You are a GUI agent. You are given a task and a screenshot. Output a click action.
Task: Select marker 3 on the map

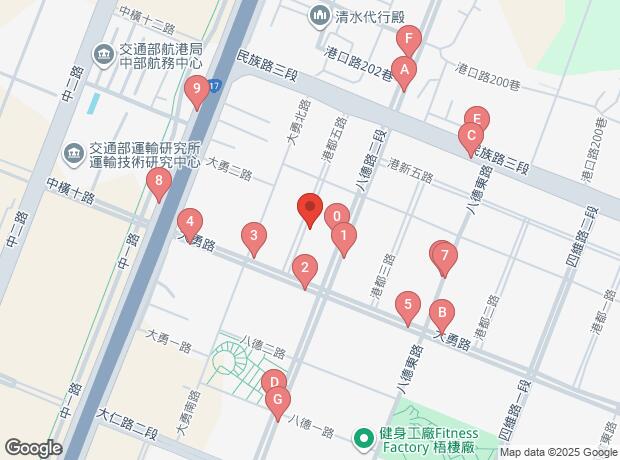tap(255, 238)
